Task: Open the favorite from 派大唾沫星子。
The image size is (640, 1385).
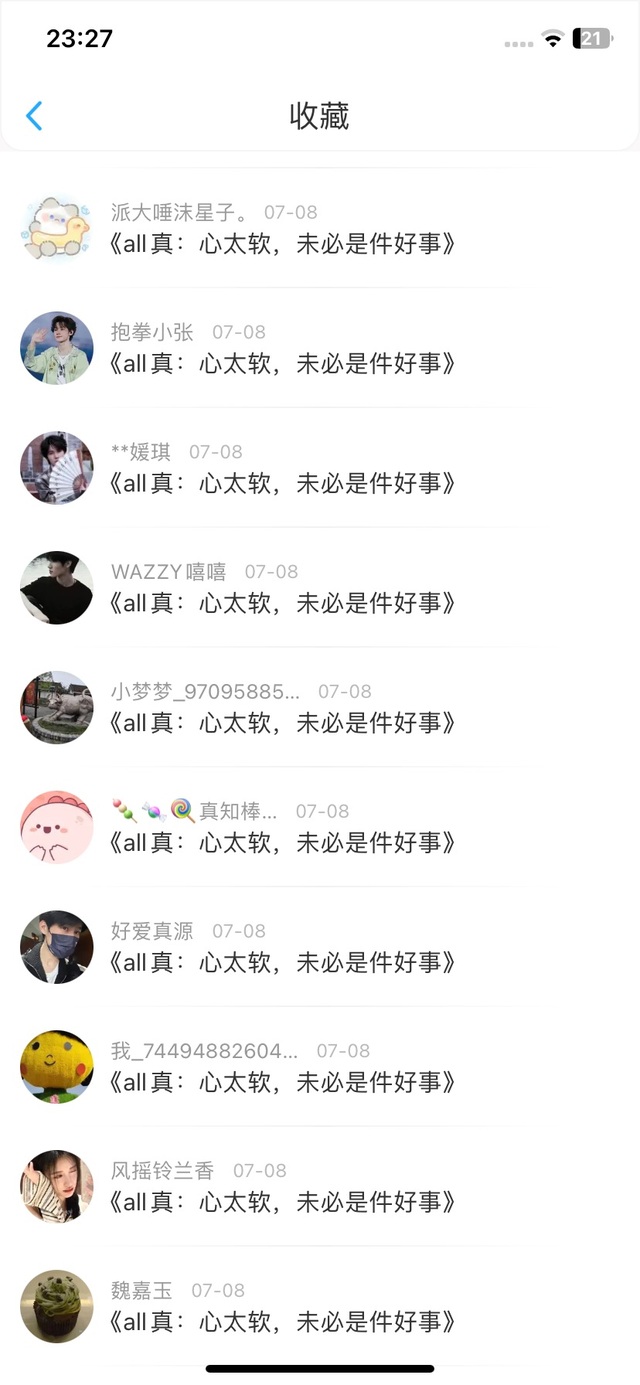Action: (x=320, y=228)
